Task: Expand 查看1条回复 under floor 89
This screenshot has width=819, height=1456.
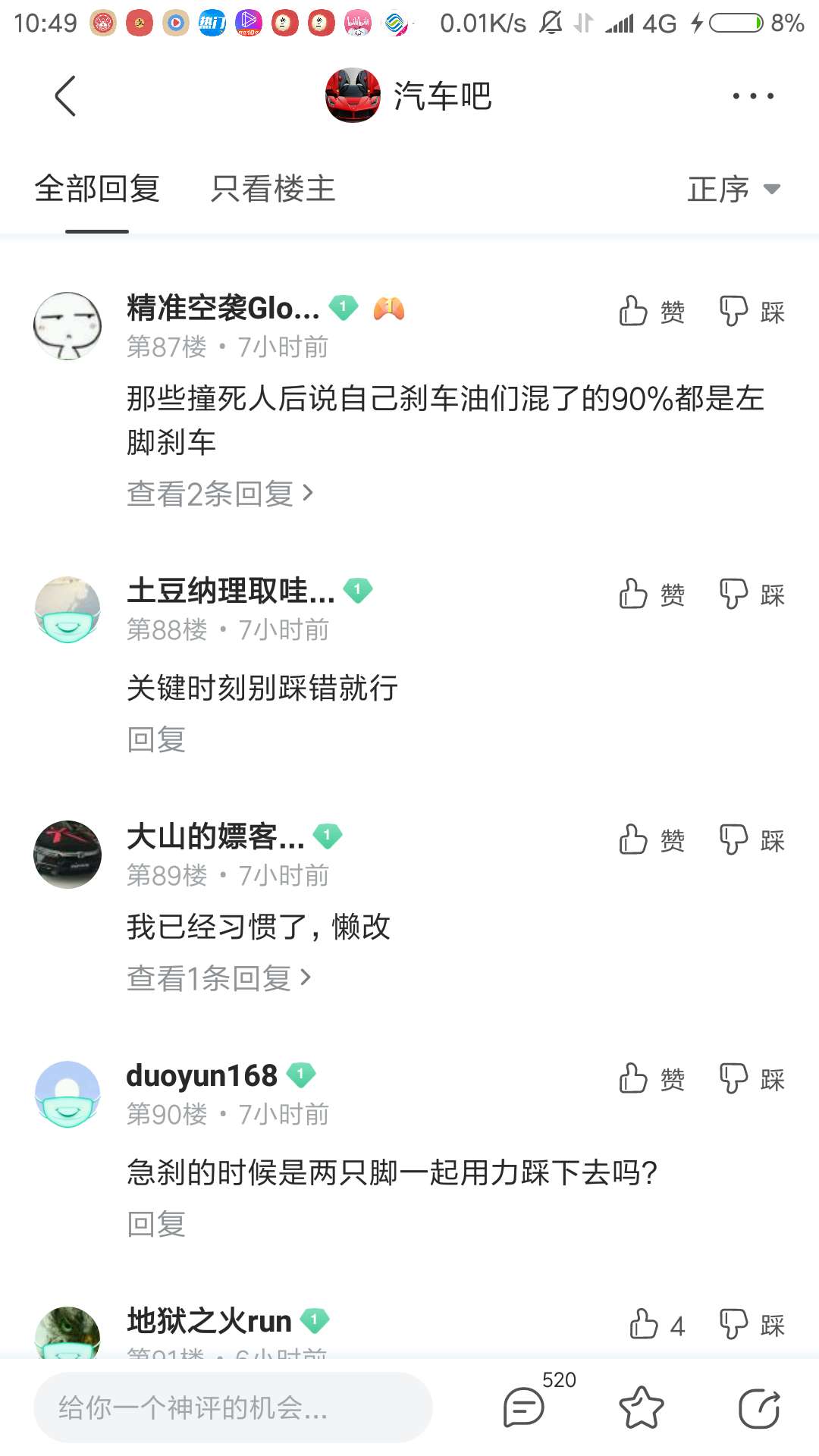Action: click(x=218, y=978)
